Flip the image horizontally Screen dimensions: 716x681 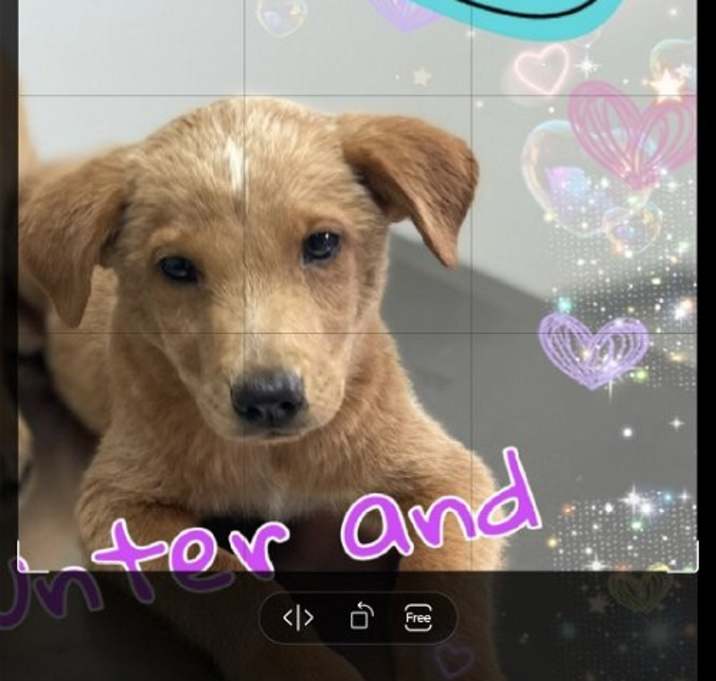pyautogui.click(x=298, y=618)
